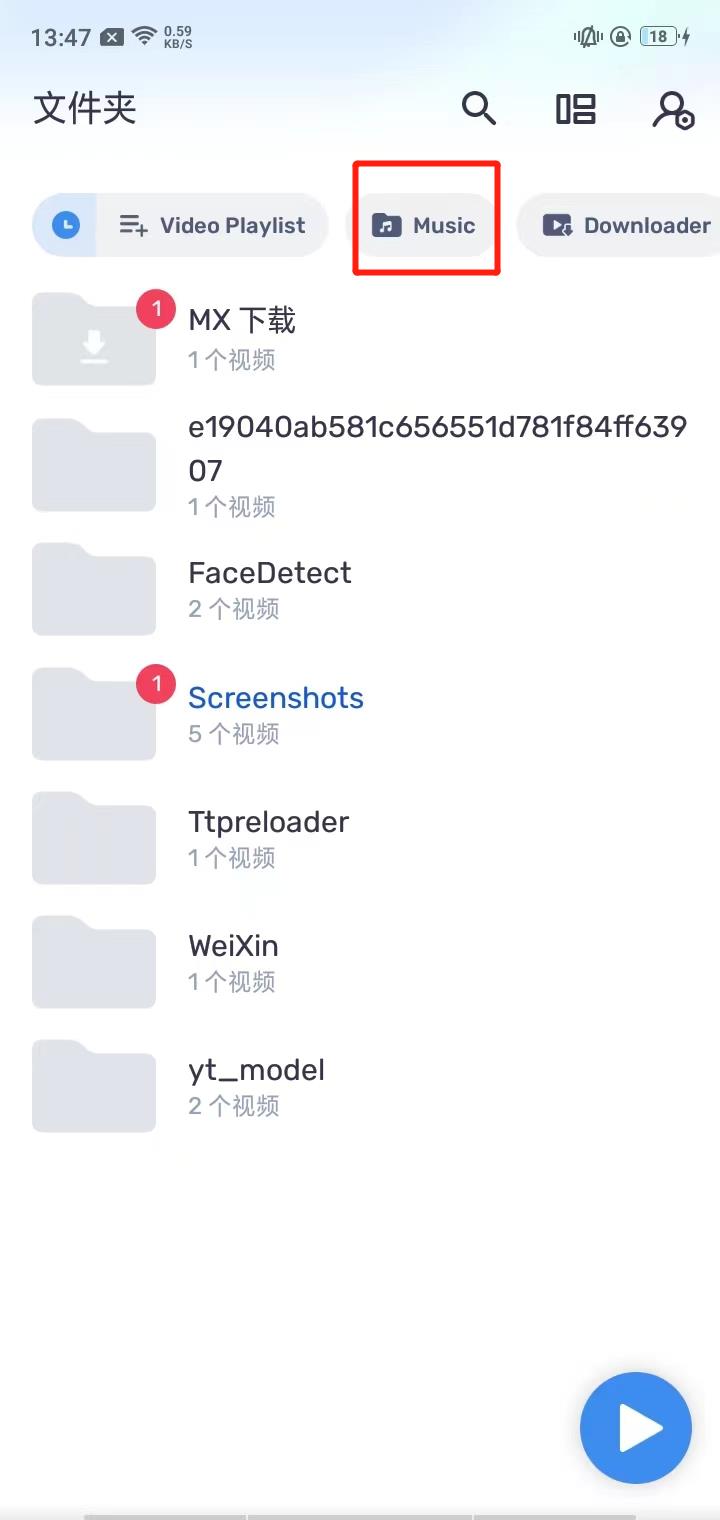Tap the layout view switcher icon

575,110
